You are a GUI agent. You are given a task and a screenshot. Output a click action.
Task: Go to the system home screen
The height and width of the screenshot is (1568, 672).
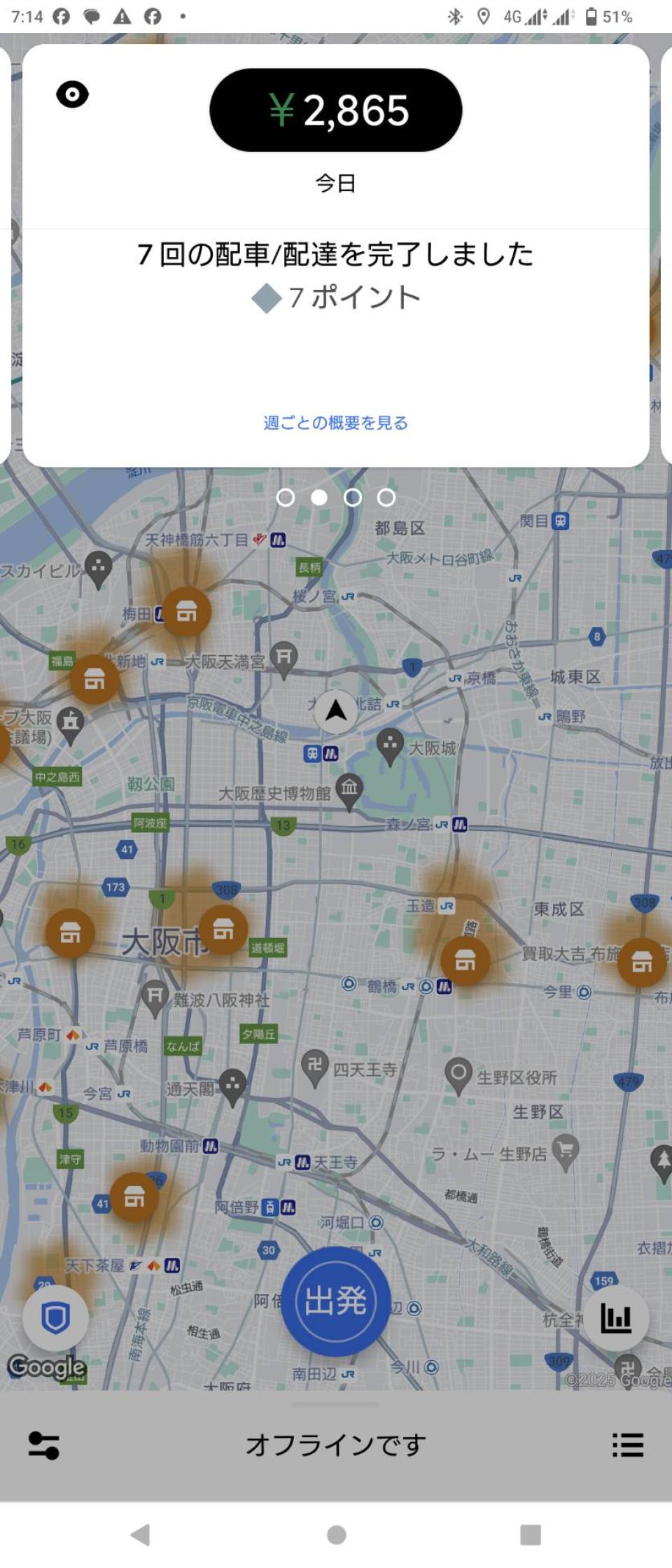click(337, 1535)
